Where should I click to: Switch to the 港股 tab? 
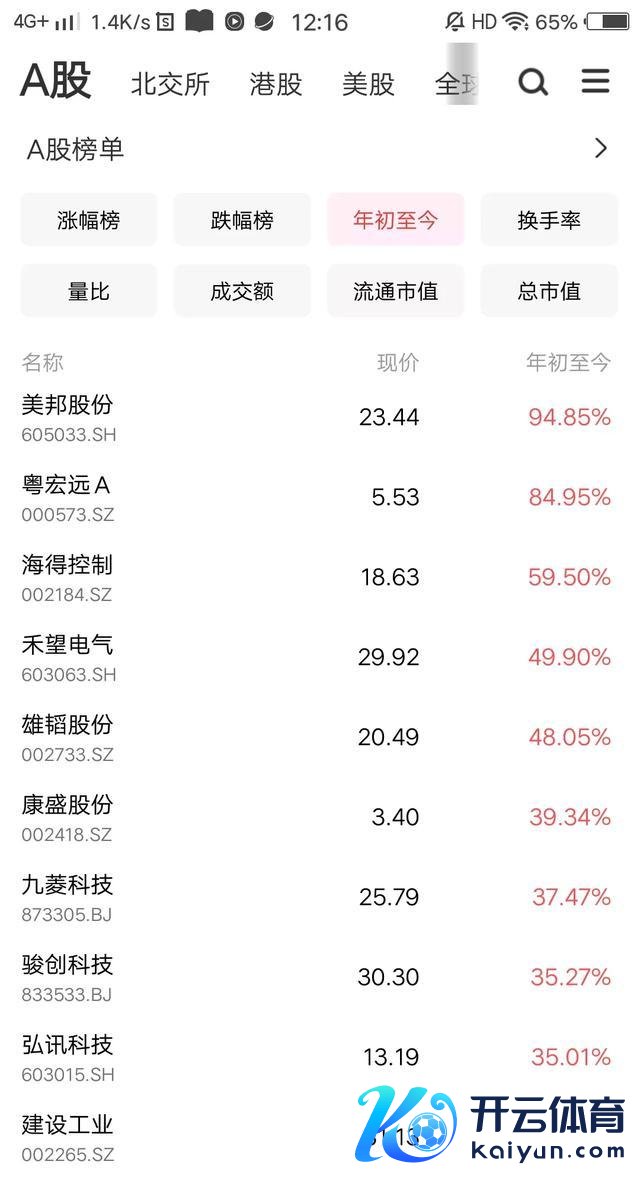pyautogui.click(x=276, y=84)
